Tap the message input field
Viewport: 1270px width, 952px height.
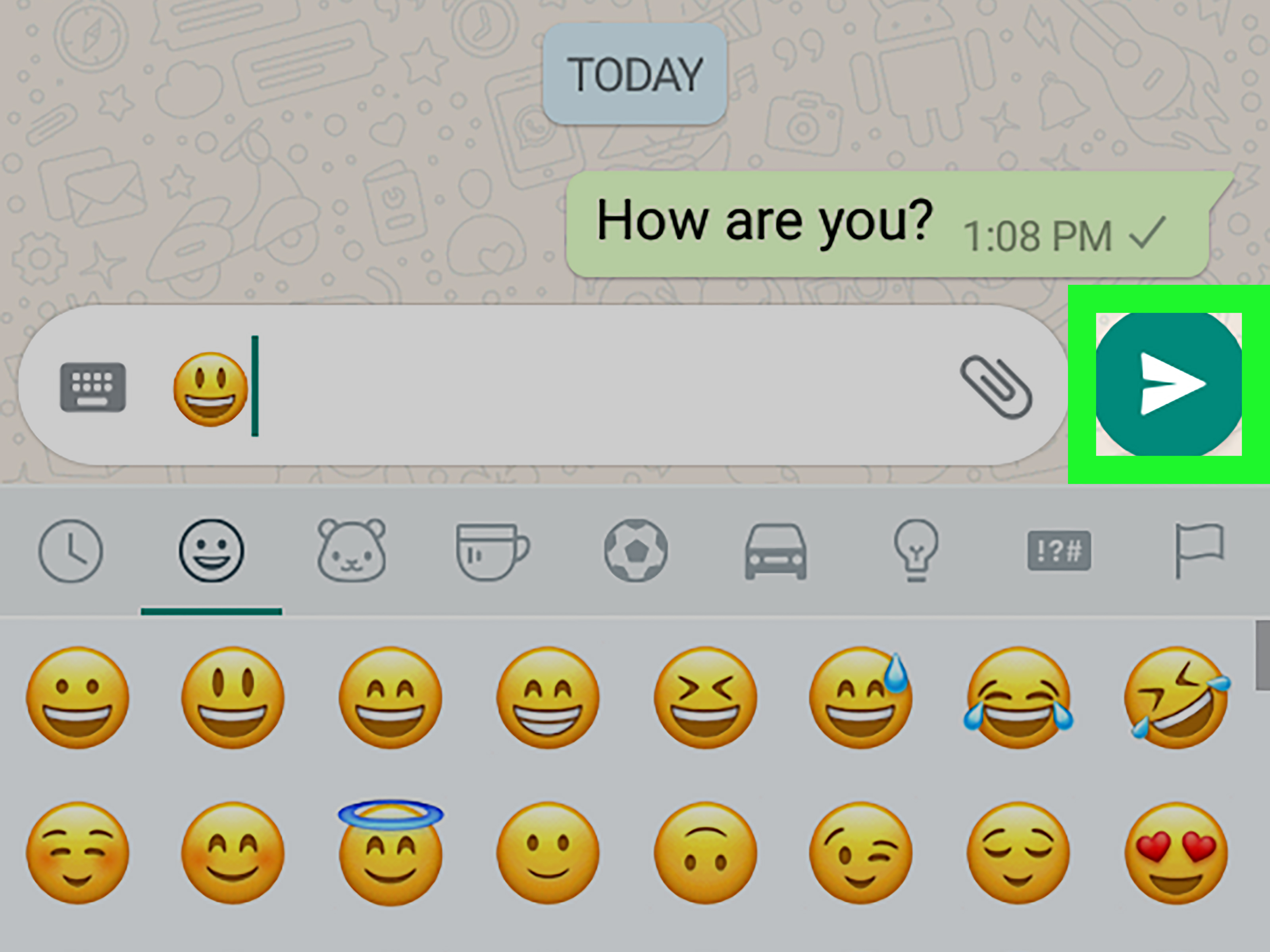[574, 386]
